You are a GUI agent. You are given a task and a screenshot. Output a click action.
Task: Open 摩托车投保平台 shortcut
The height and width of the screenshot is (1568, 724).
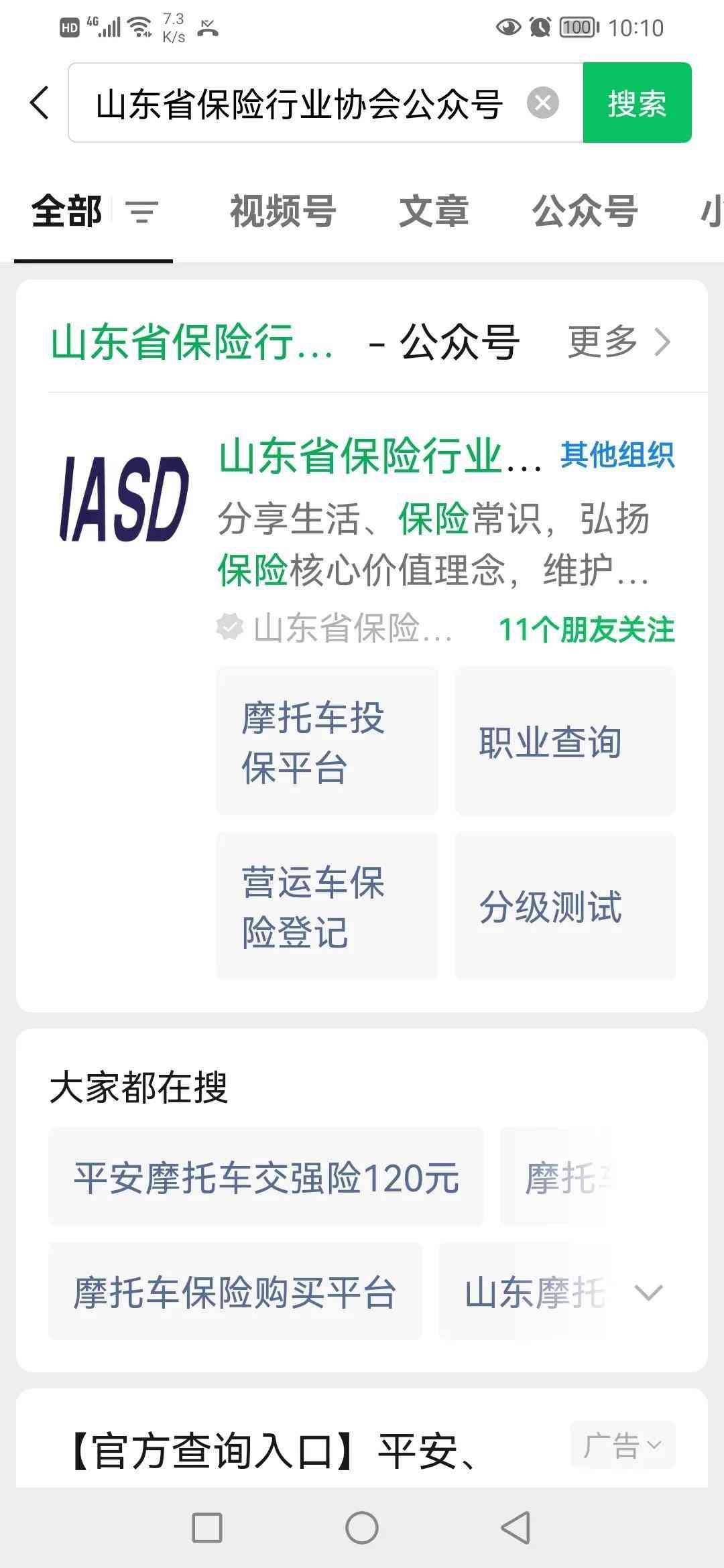(x=326, y=741)
